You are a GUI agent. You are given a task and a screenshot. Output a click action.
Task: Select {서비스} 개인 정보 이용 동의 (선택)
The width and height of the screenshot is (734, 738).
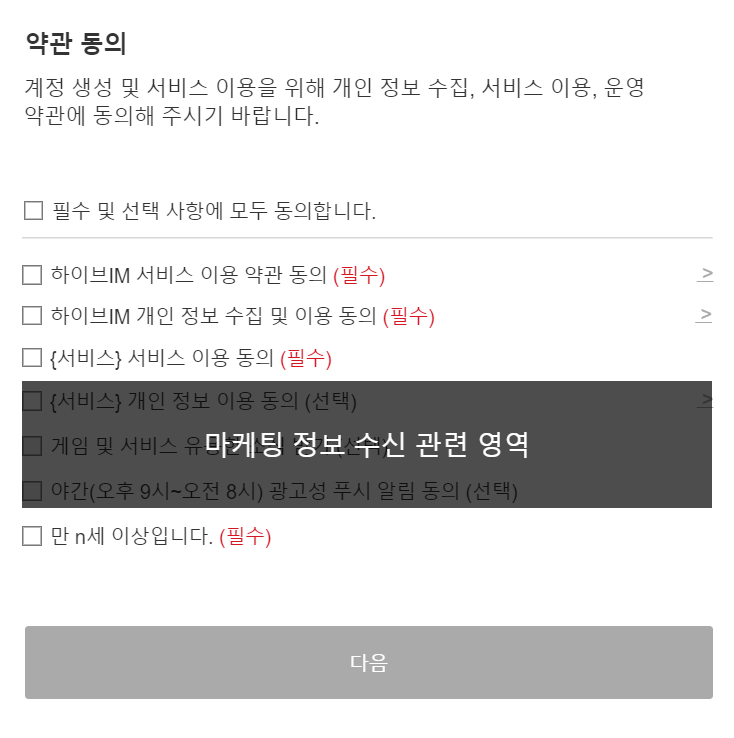click(32, 401)
